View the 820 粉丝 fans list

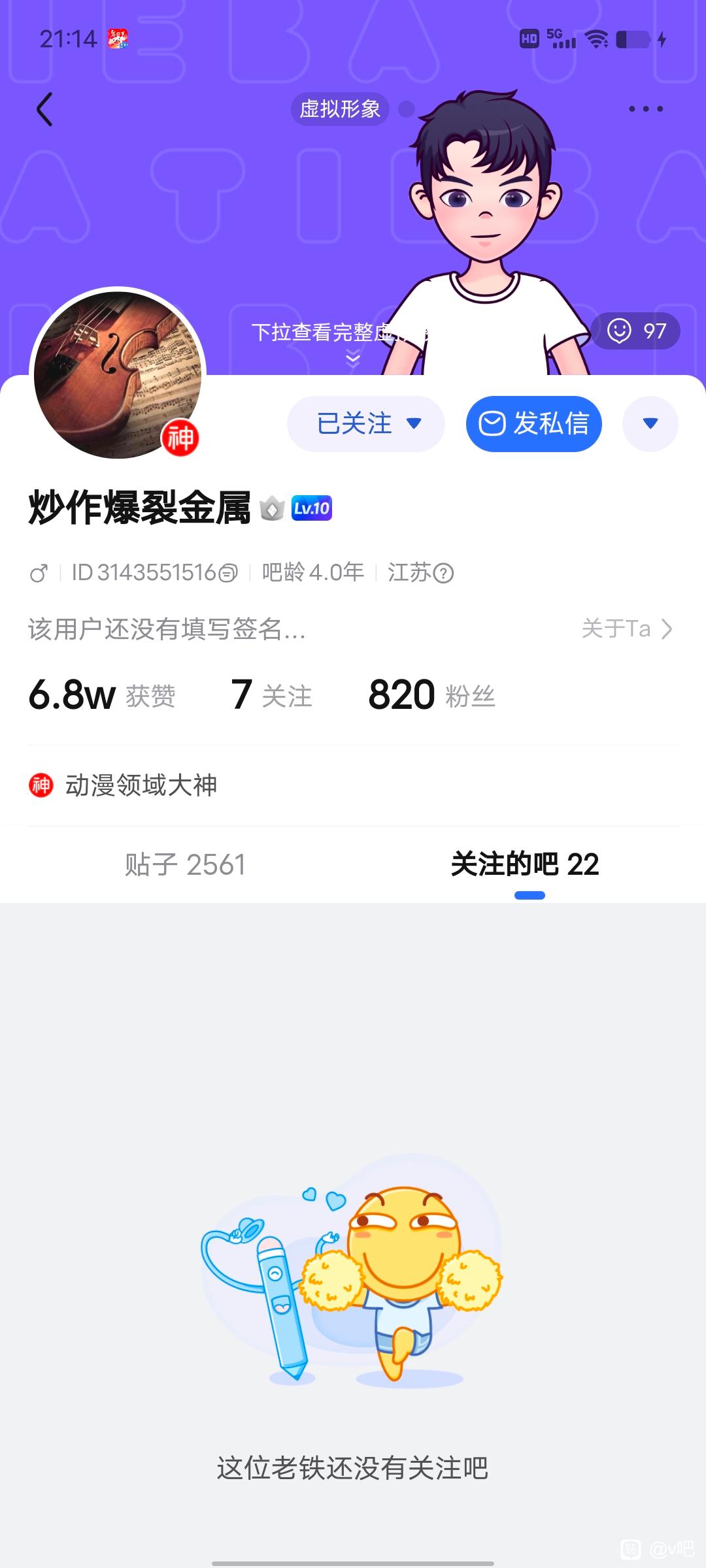(431, 695)
